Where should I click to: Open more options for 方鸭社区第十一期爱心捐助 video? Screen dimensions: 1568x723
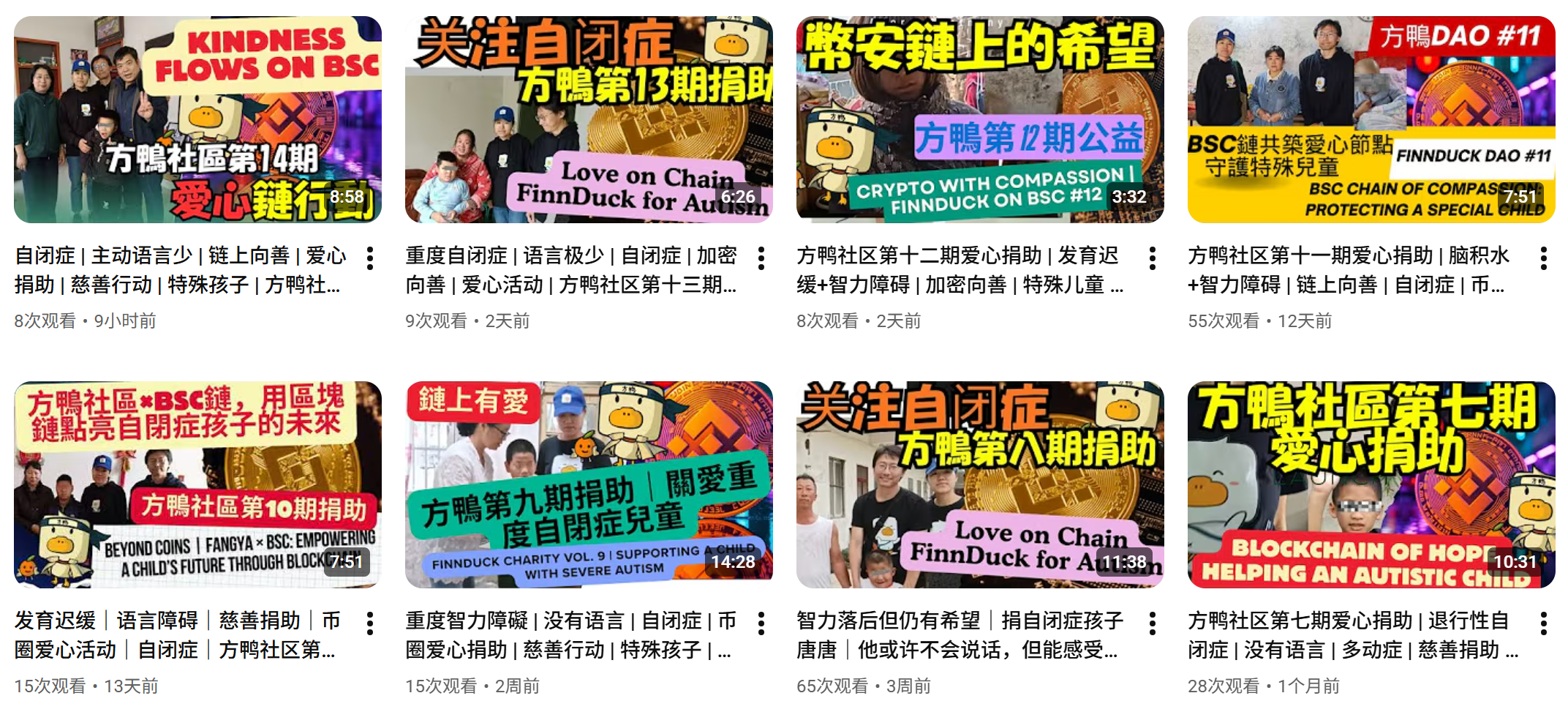coord(1544,258)
